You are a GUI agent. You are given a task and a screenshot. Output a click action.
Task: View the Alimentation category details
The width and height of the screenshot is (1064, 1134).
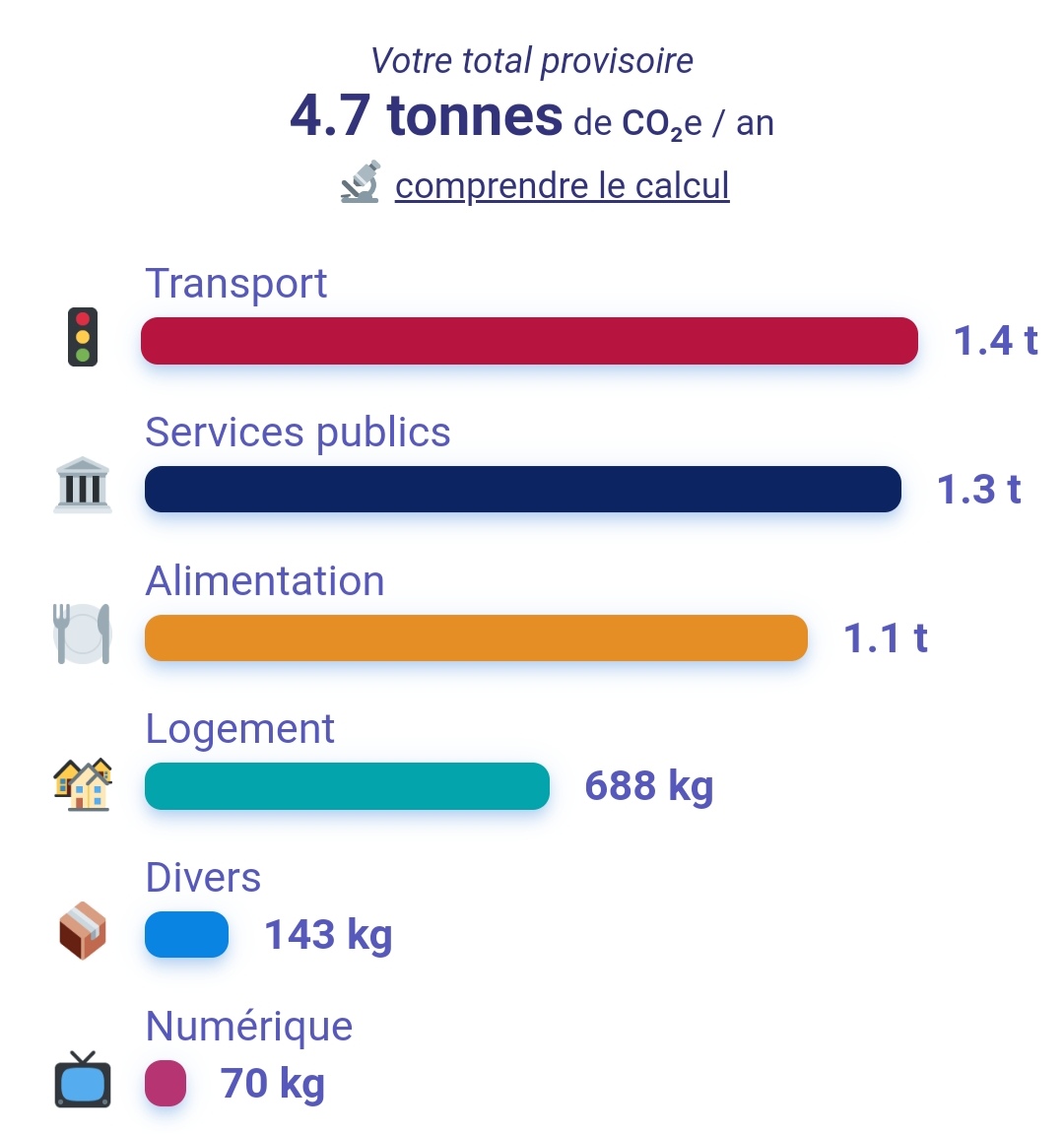476,637
